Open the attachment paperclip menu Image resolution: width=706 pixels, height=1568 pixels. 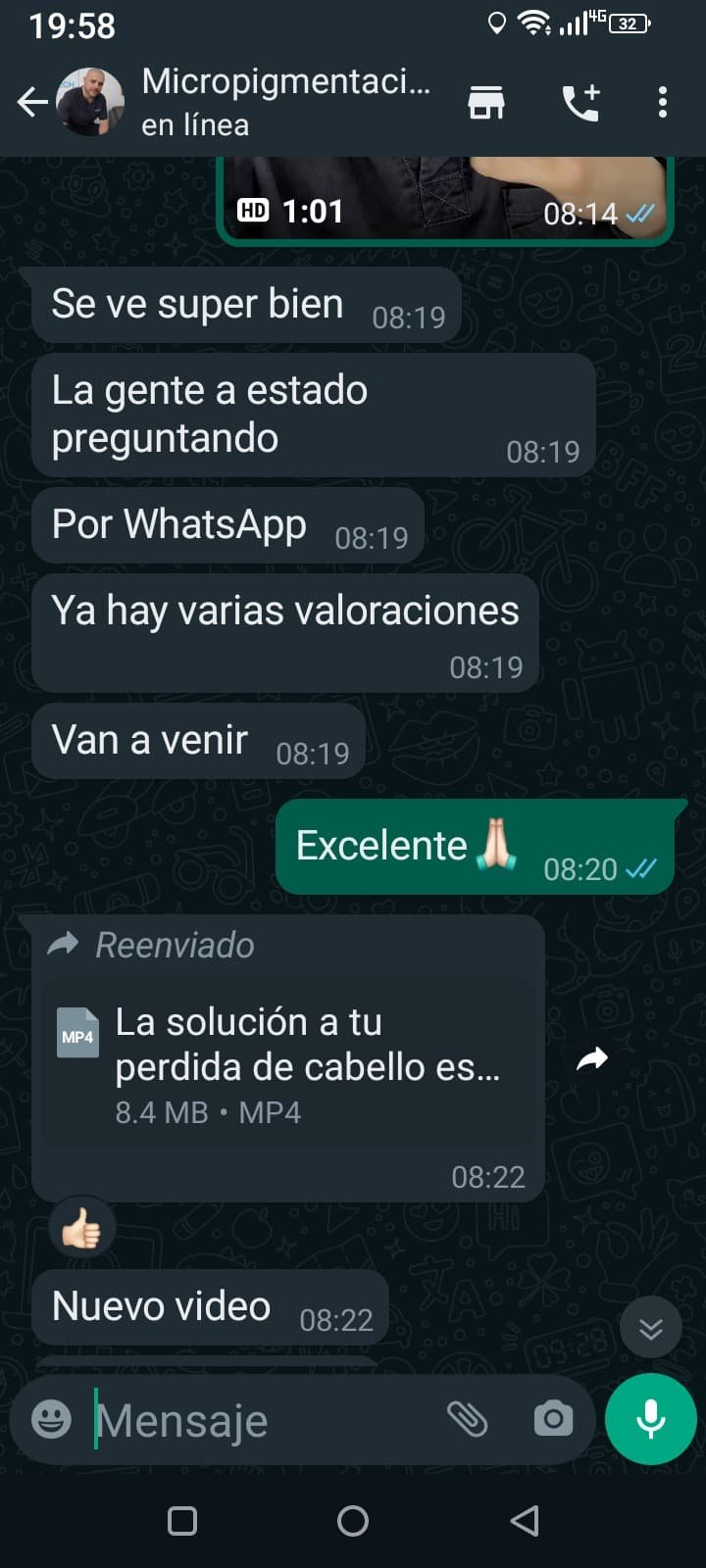(x=471, y=1419)
